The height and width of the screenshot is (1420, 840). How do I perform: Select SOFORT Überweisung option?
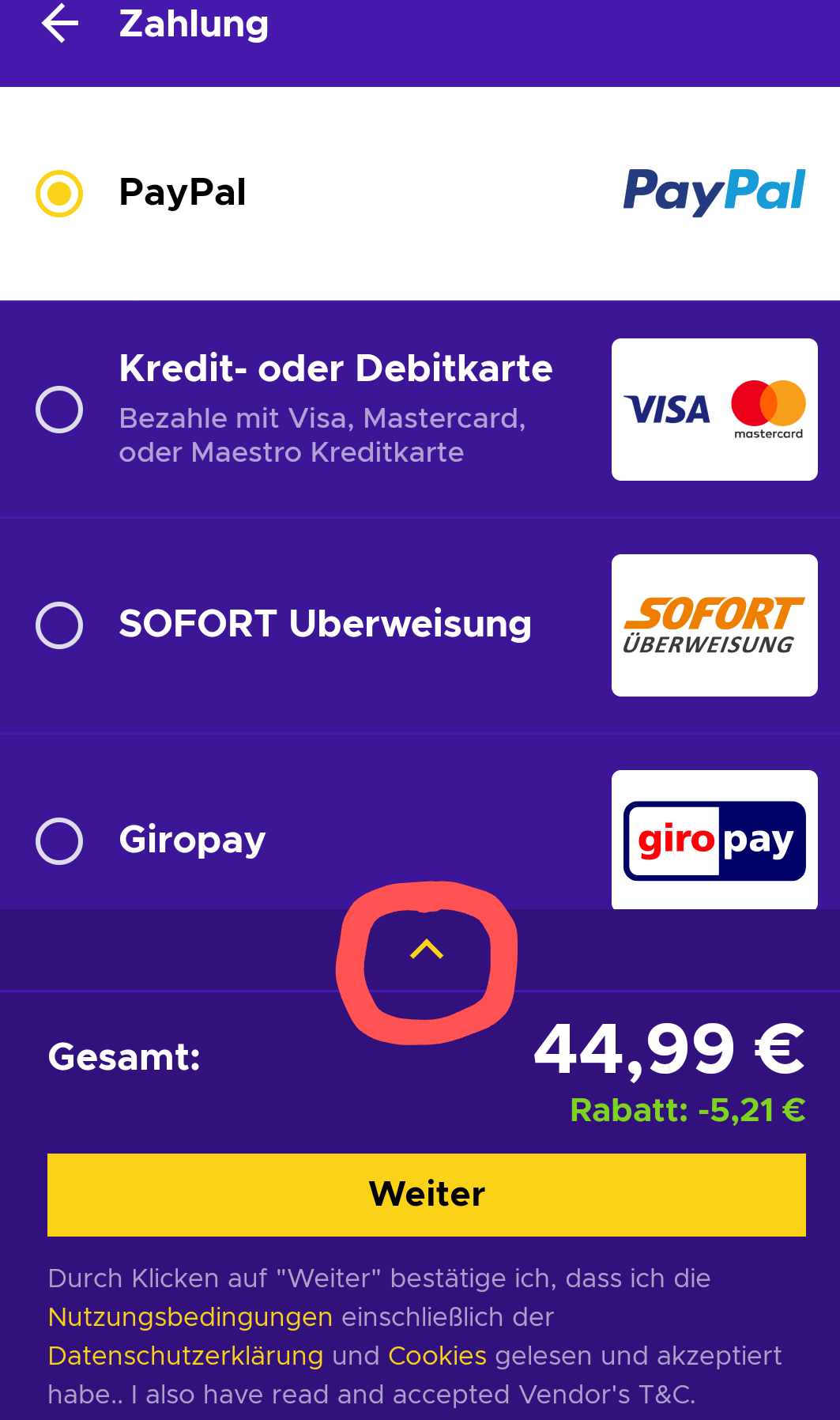[x=60, y=625]
